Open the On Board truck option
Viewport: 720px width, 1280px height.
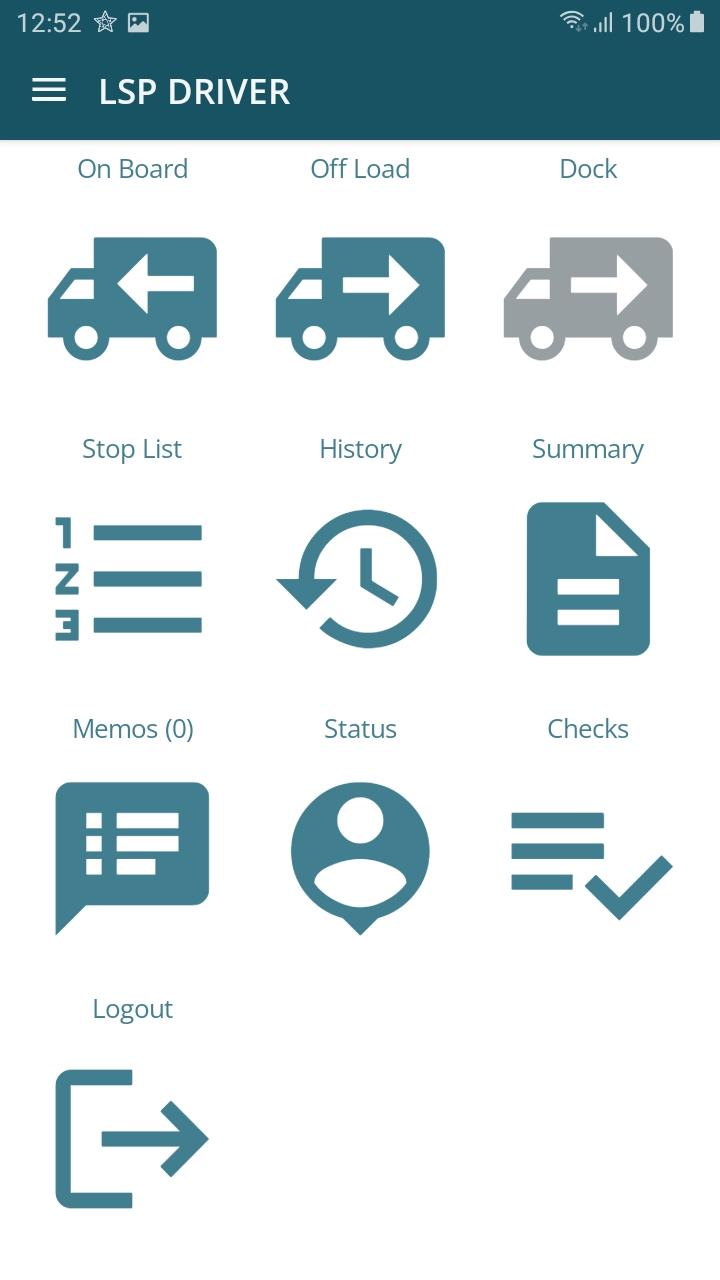[132, 298]
